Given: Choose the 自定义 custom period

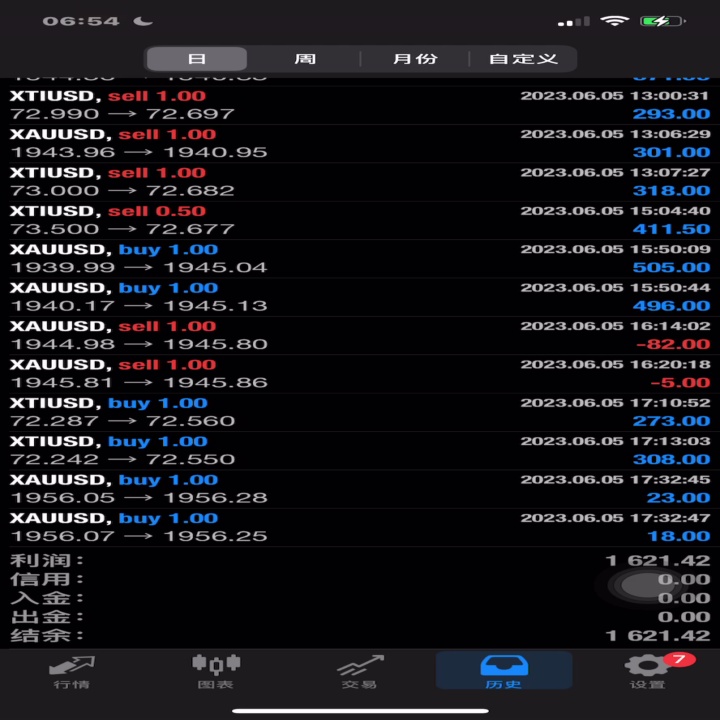Looking at the screenshot, I should coord(523,59).
